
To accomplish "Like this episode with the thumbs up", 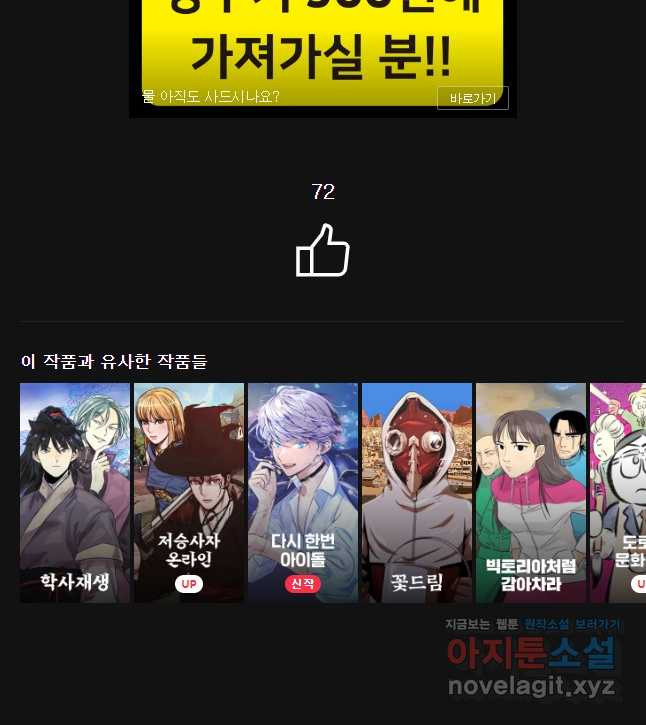I will pos(322,251).
